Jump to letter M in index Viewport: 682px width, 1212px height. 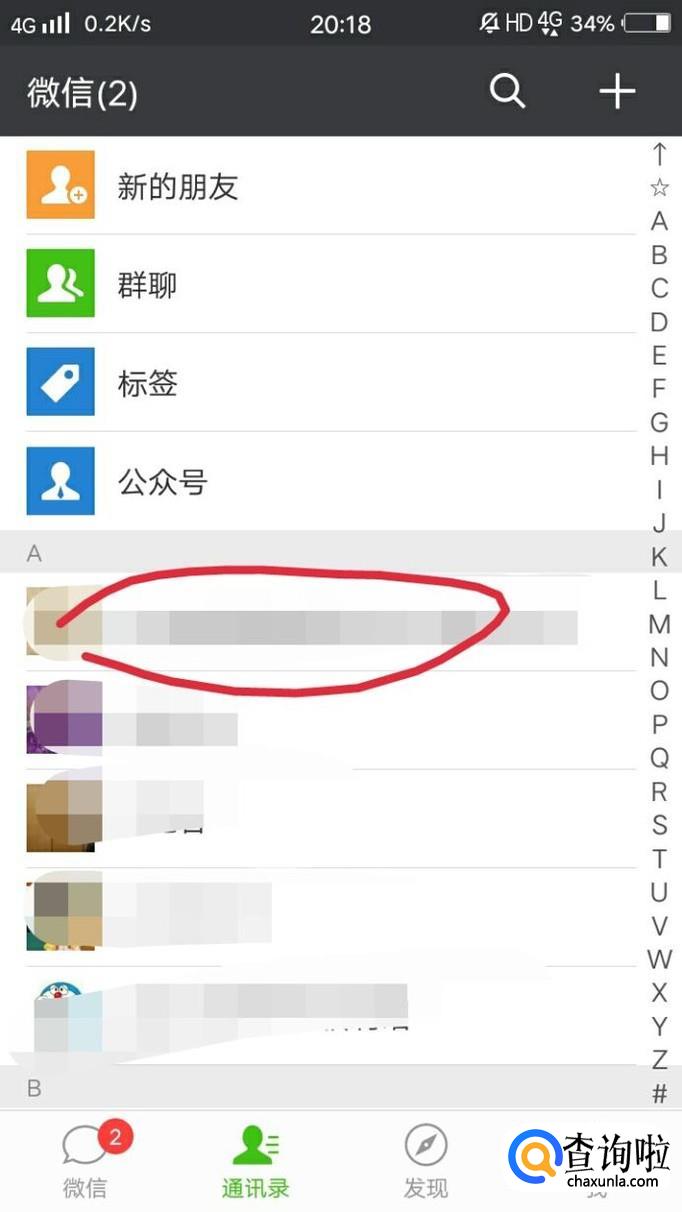click(659, 624)
